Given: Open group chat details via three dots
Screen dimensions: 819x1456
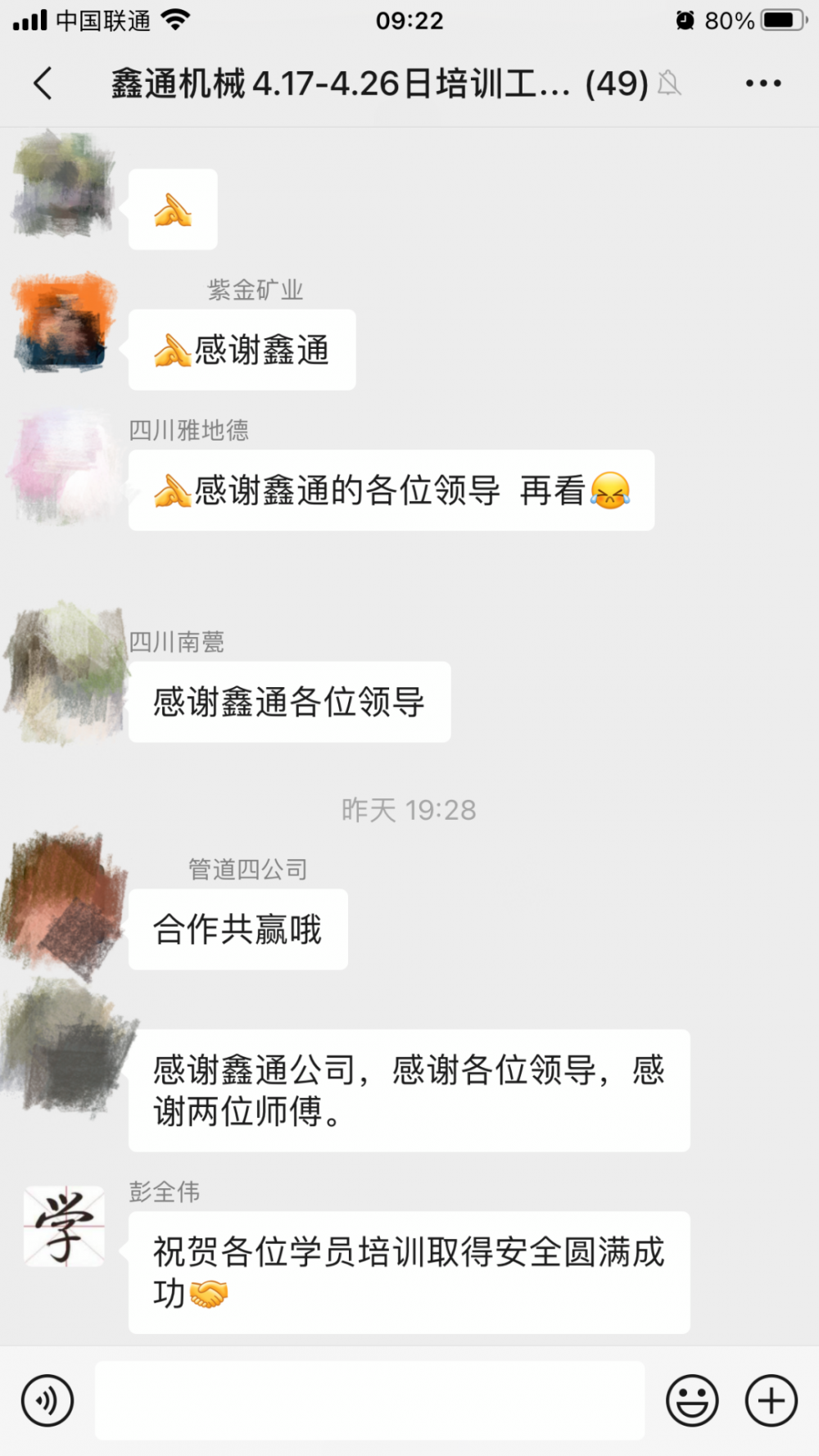Looking at the screenshot, I should [x=762, y=84].
